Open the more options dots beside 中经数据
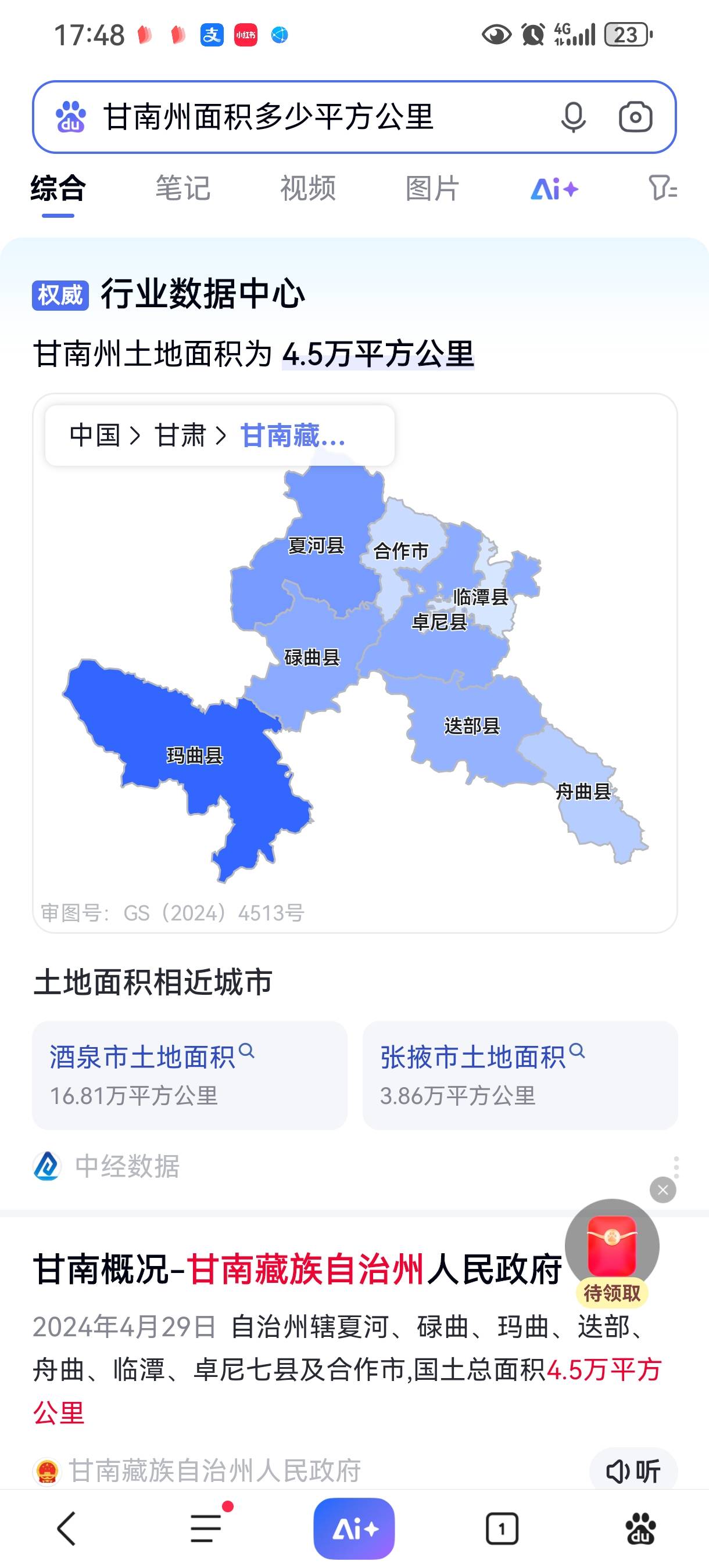This screenshot has width=709, height=1568. pos(676,1166)
